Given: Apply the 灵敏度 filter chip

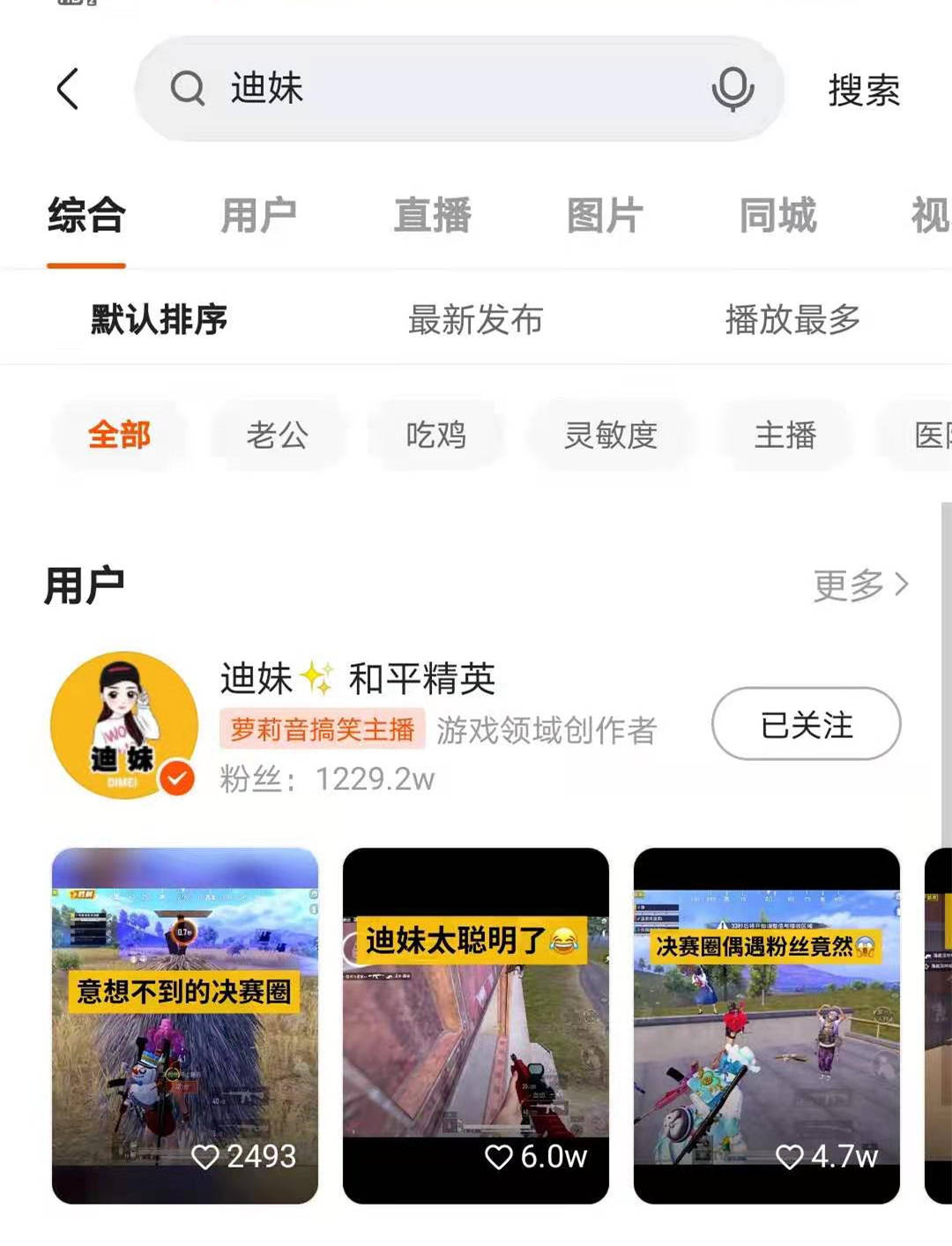Looking at the screenshot, I should click(611, 435).
